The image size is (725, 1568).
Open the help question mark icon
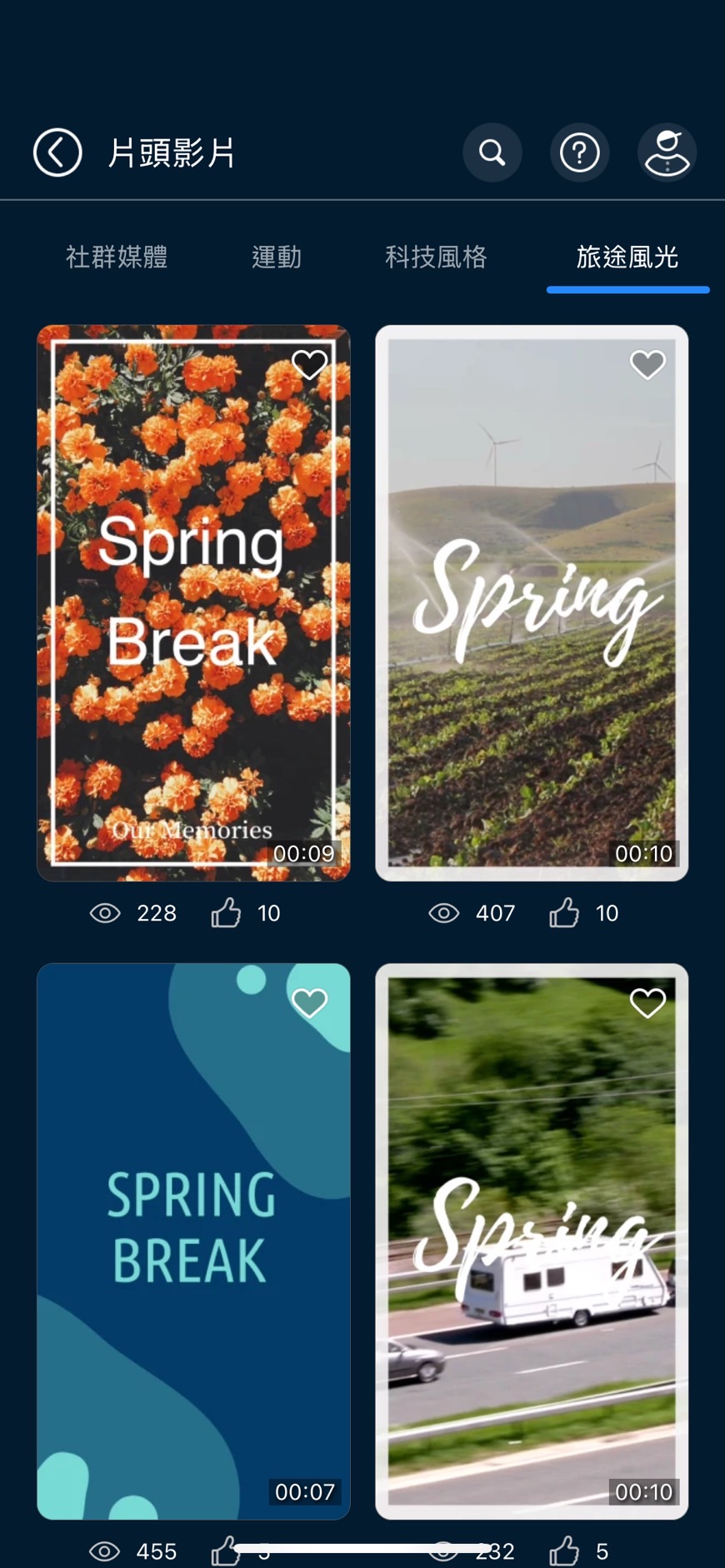click(579, 152)
